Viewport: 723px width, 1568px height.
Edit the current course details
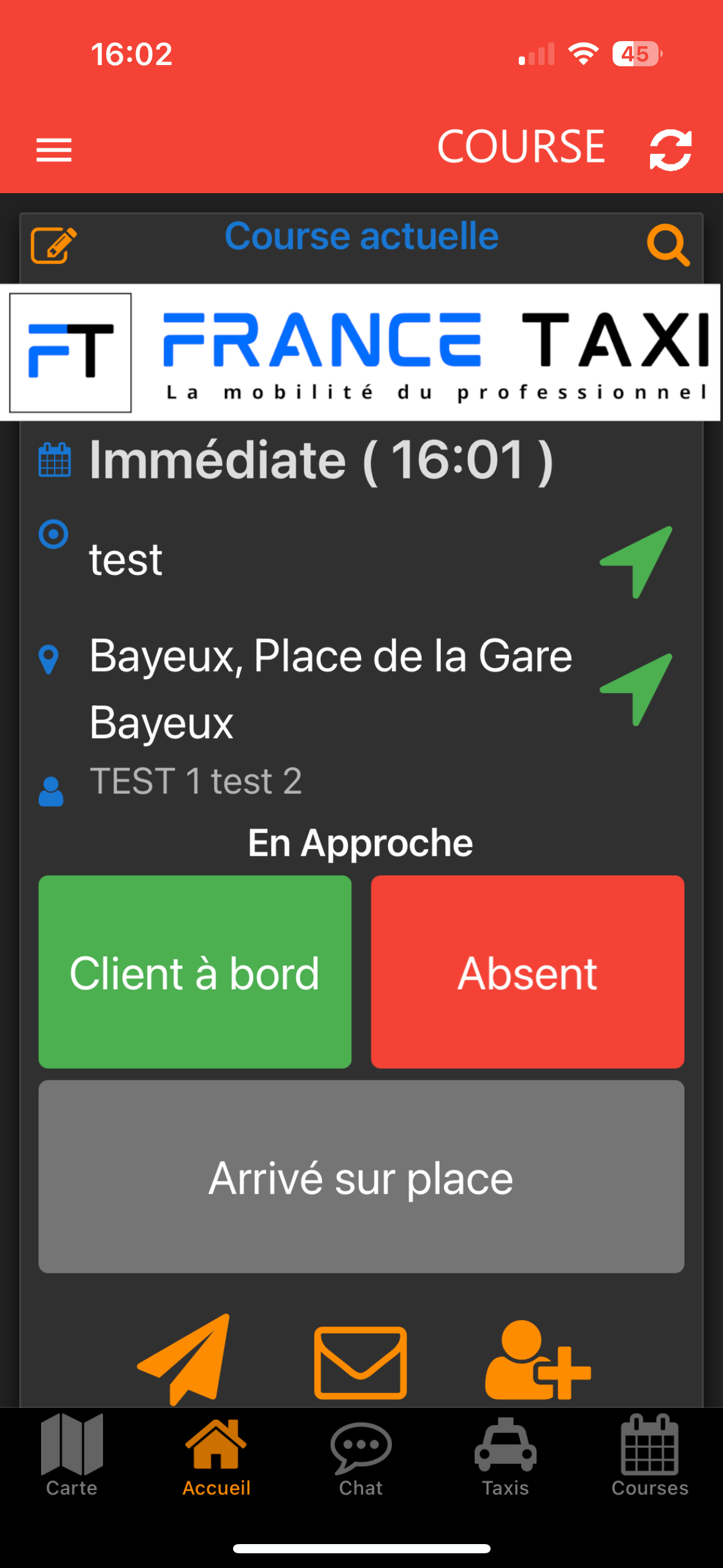(x=53, y=245)
